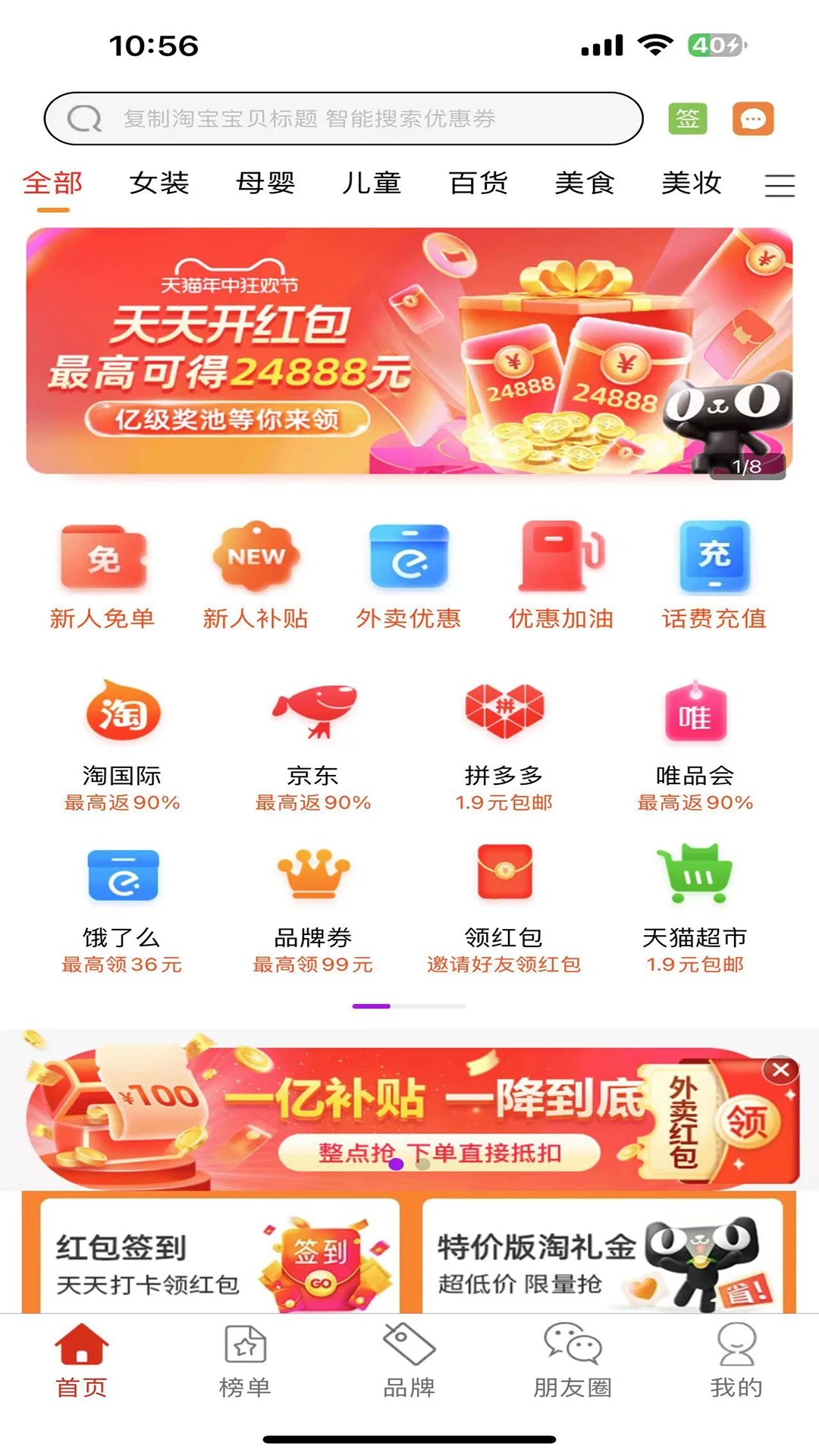Open the orange message bubble icon

(752, 119)
